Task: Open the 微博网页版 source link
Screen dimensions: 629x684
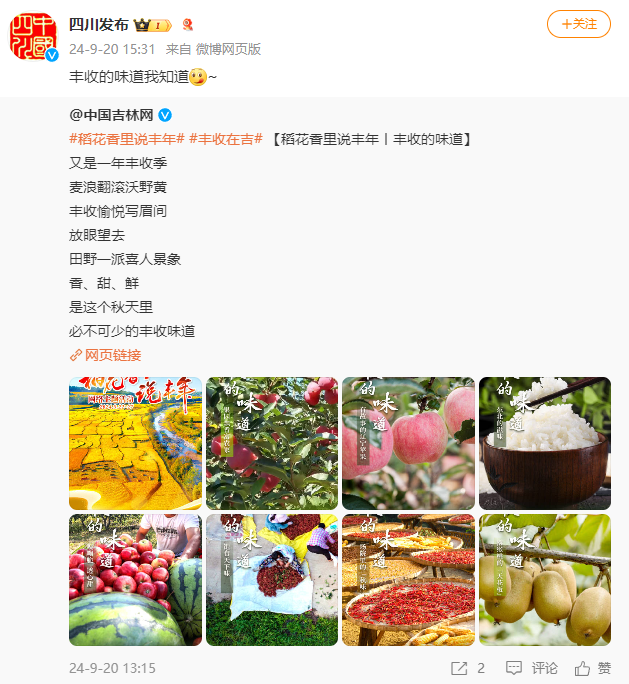Action: (x=228, y=48)
